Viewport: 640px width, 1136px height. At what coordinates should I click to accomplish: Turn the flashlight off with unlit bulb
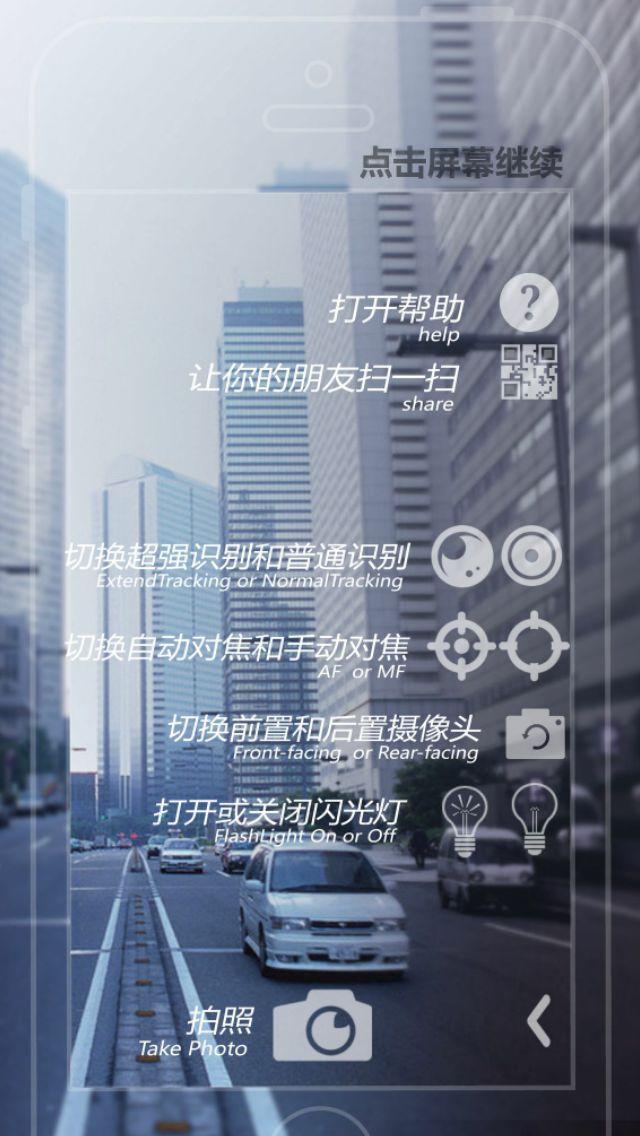point(534,819)
